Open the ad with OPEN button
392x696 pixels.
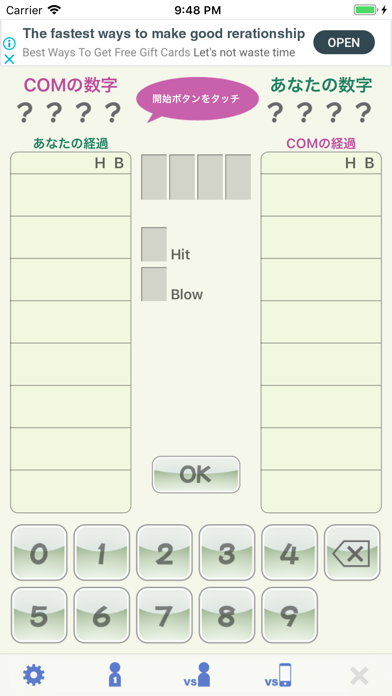point(344,42)
